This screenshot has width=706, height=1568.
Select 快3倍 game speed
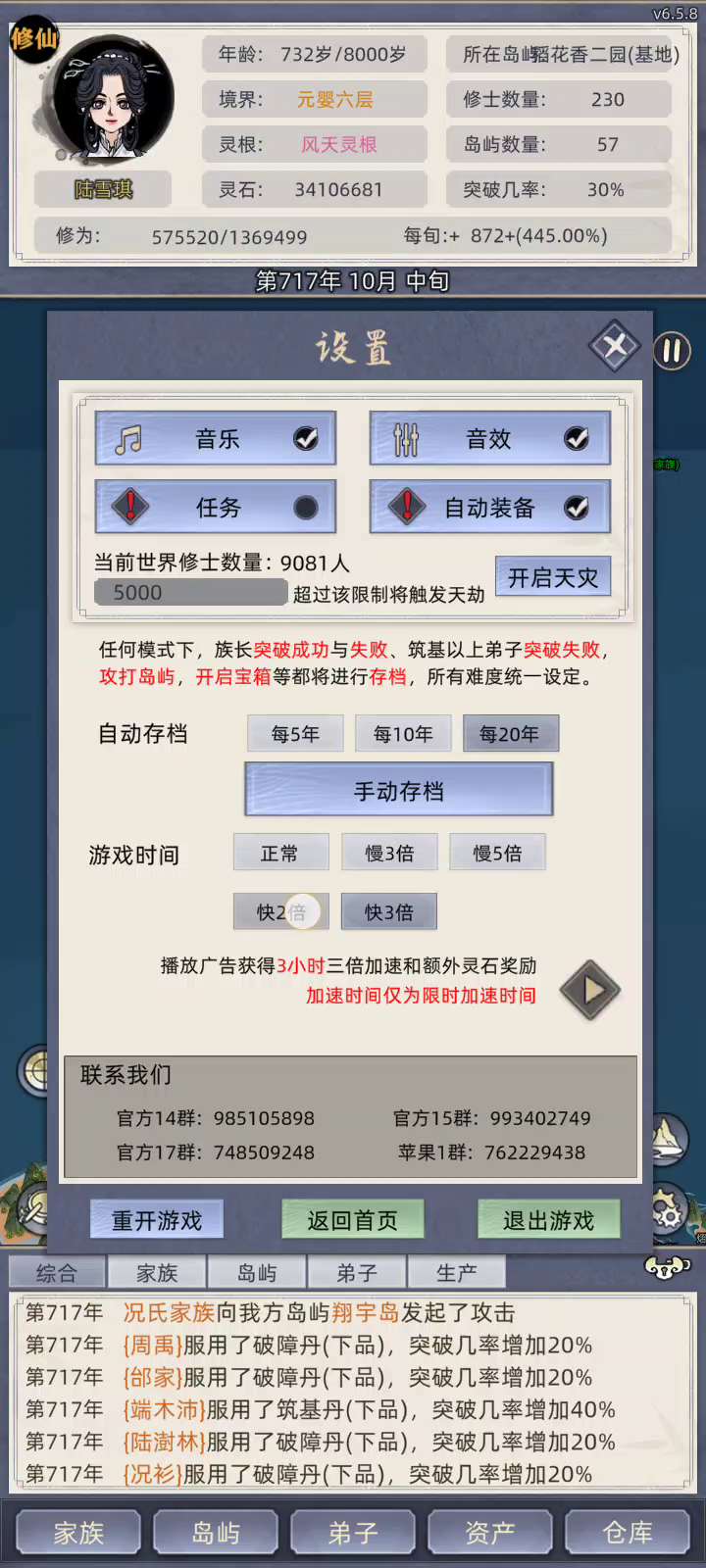(x=389, y=911)
